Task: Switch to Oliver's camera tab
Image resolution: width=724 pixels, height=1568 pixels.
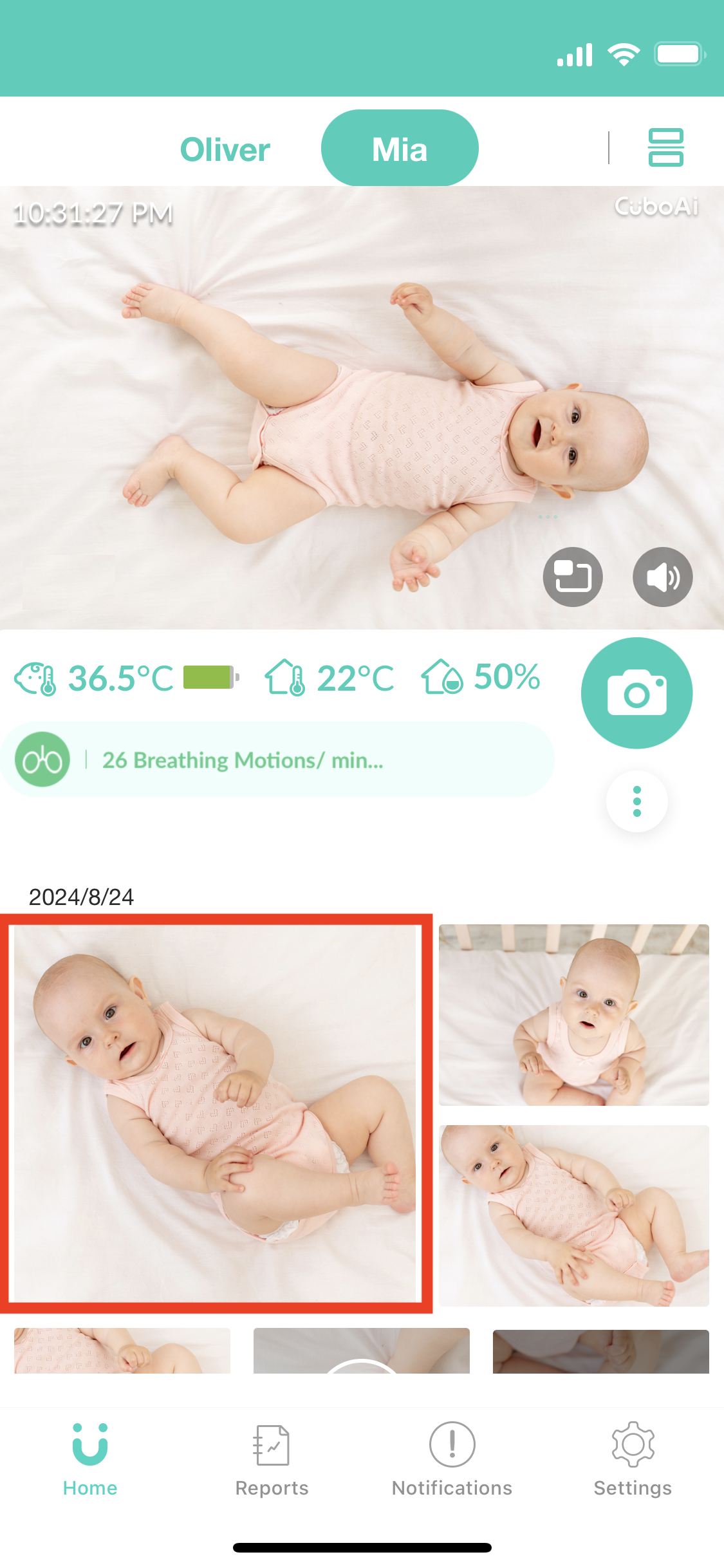Action: pyautogui.click(x=225, y=149)
